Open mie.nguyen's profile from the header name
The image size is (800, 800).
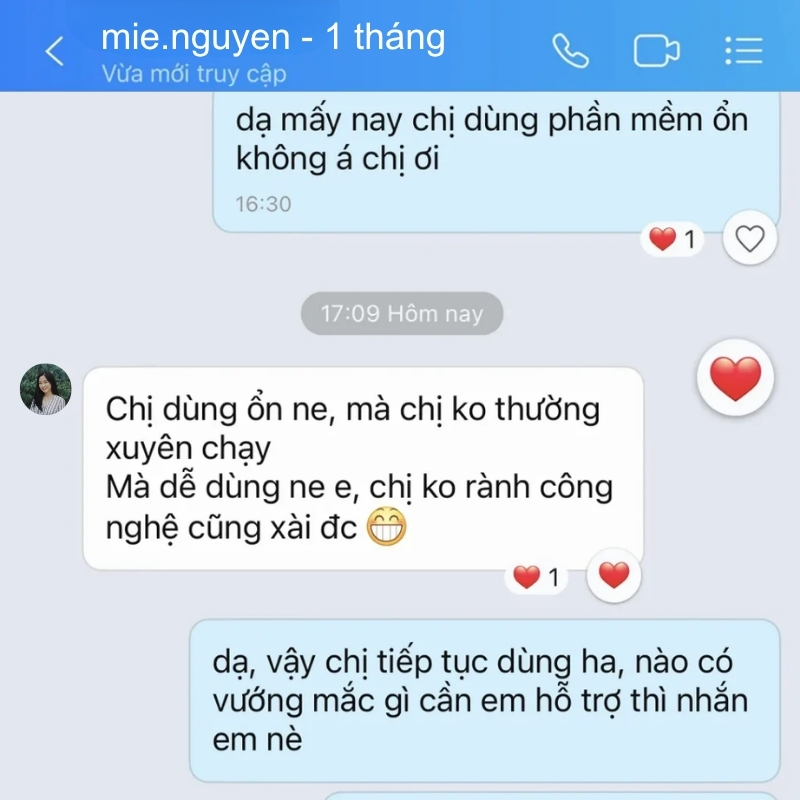point(273,38)
